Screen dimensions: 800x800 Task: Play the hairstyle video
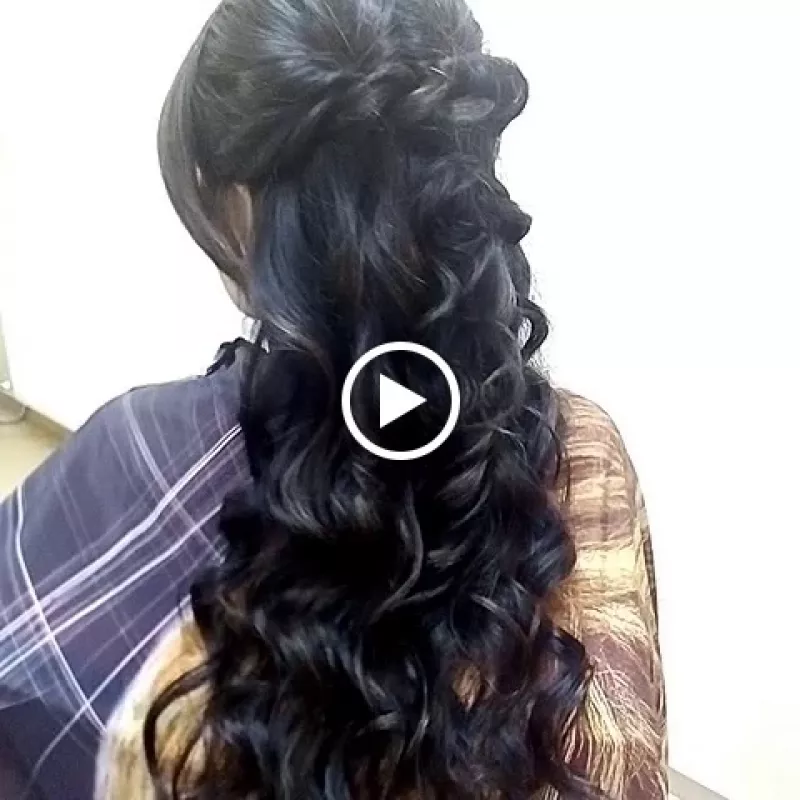400,401
